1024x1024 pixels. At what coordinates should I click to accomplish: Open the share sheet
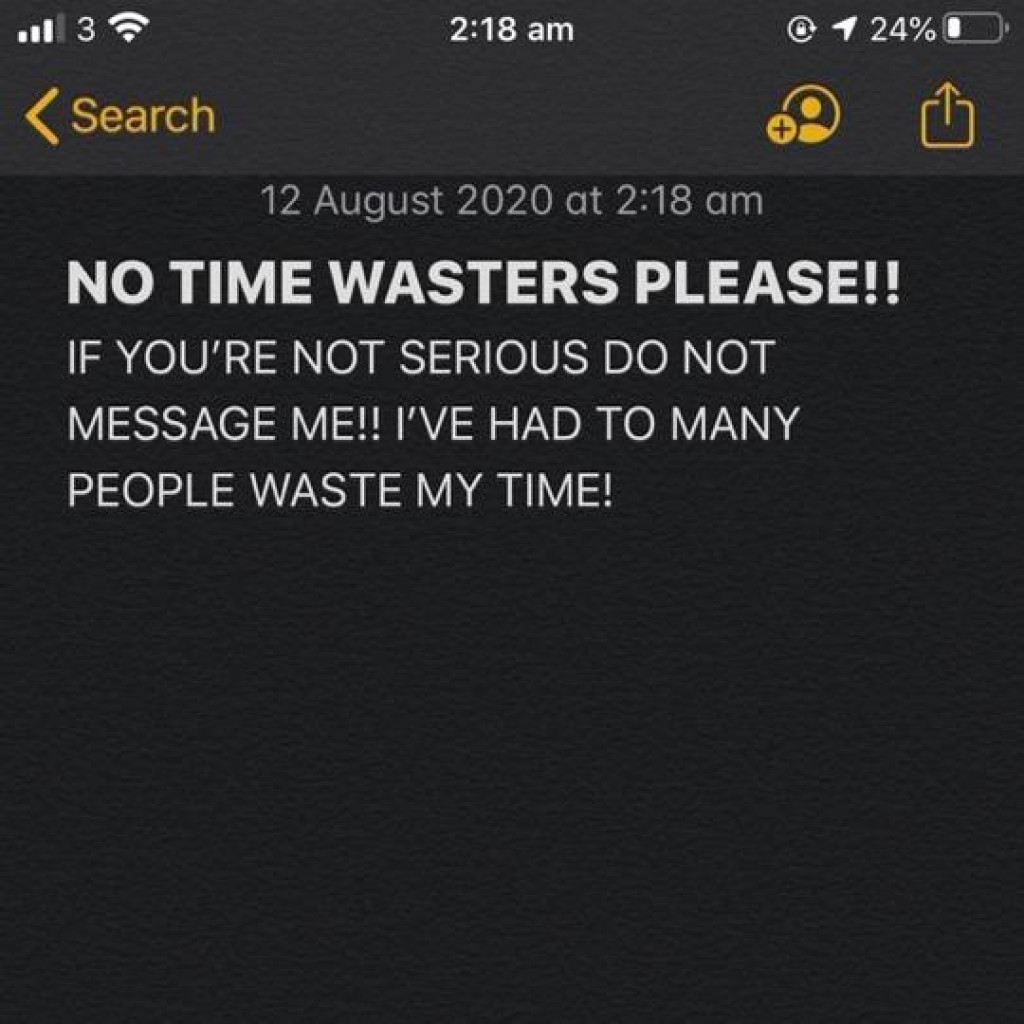tap(946, 116)
